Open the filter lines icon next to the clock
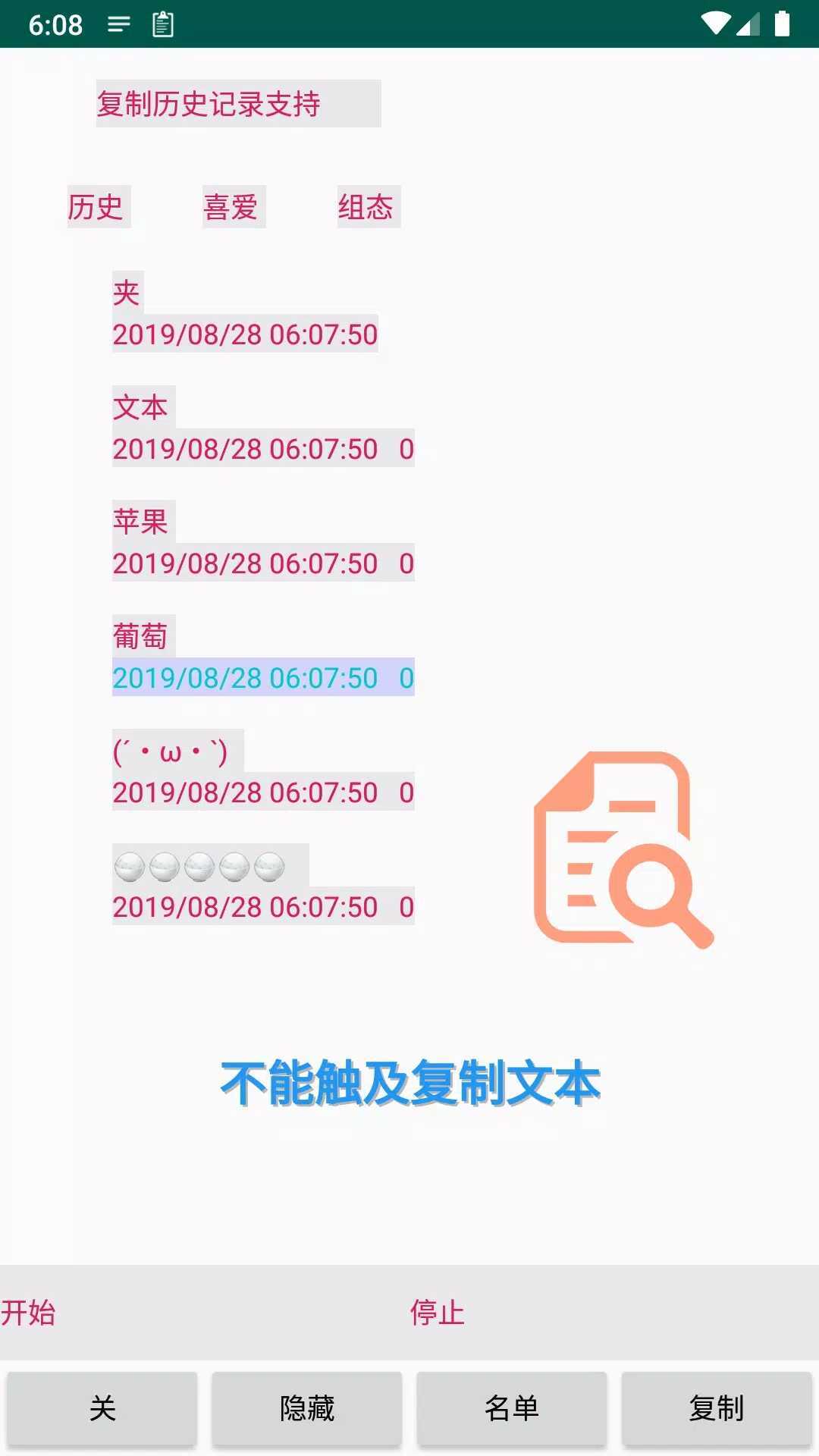 click(x=118, y=23)
